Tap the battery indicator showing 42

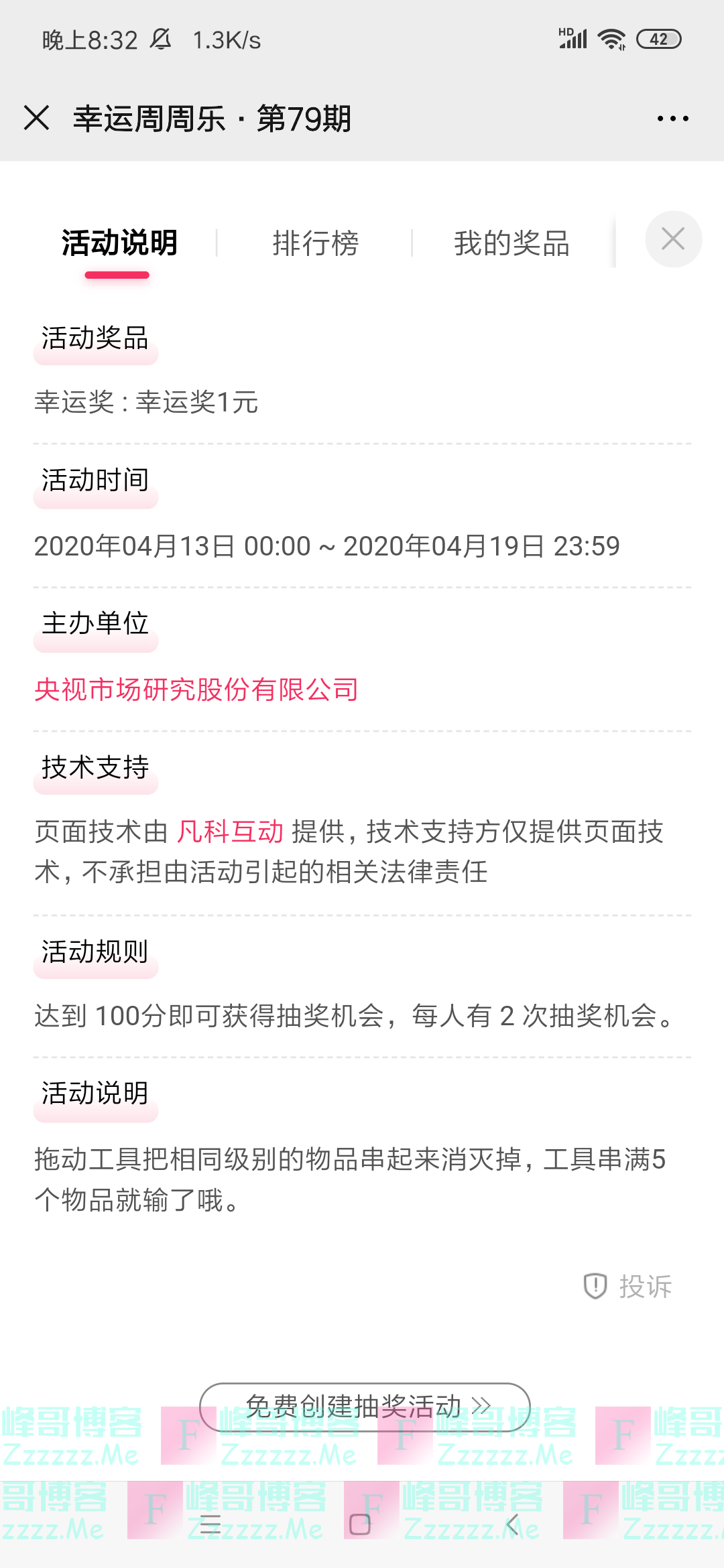[658, 40]
